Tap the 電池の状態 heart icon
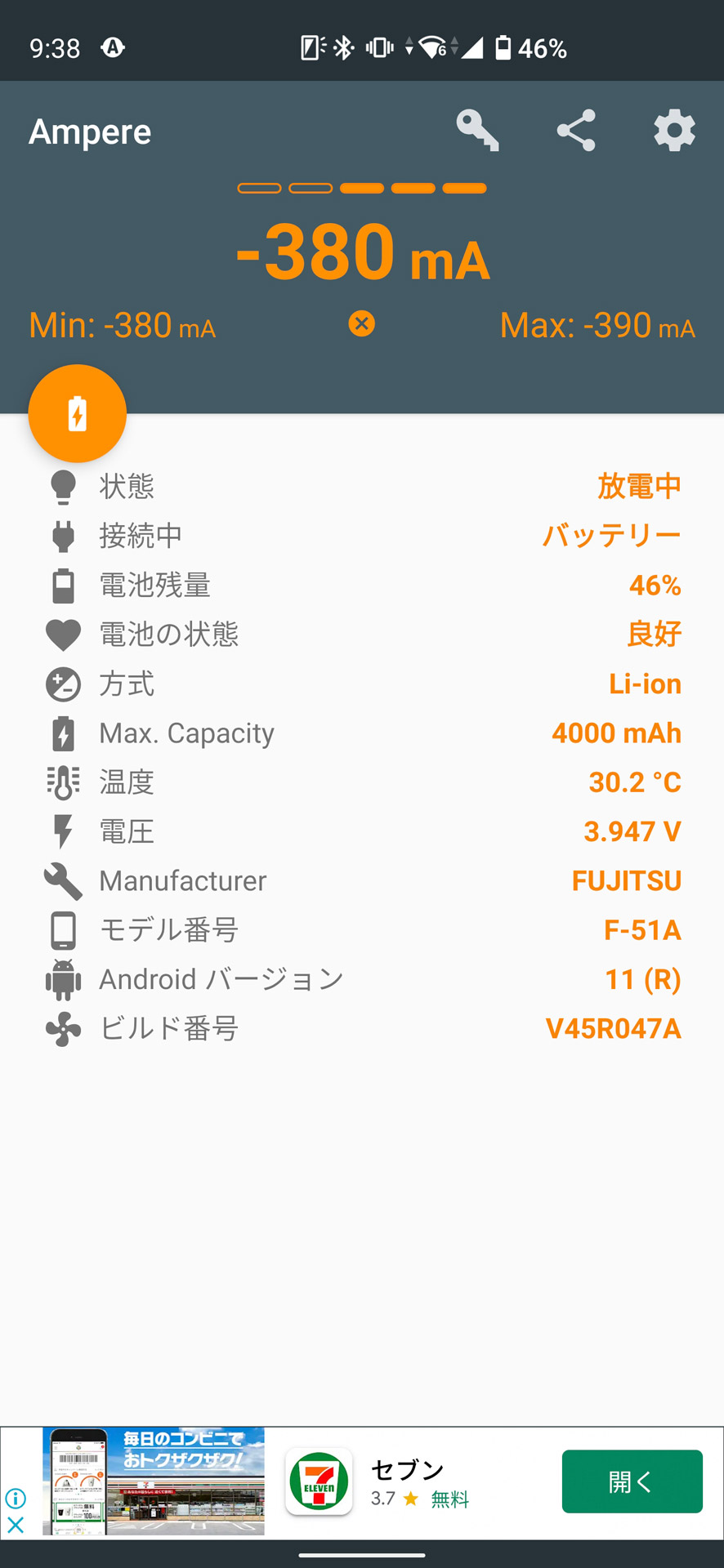The height and width of the screenshot is (1568, 724). (x=64, y=634)
